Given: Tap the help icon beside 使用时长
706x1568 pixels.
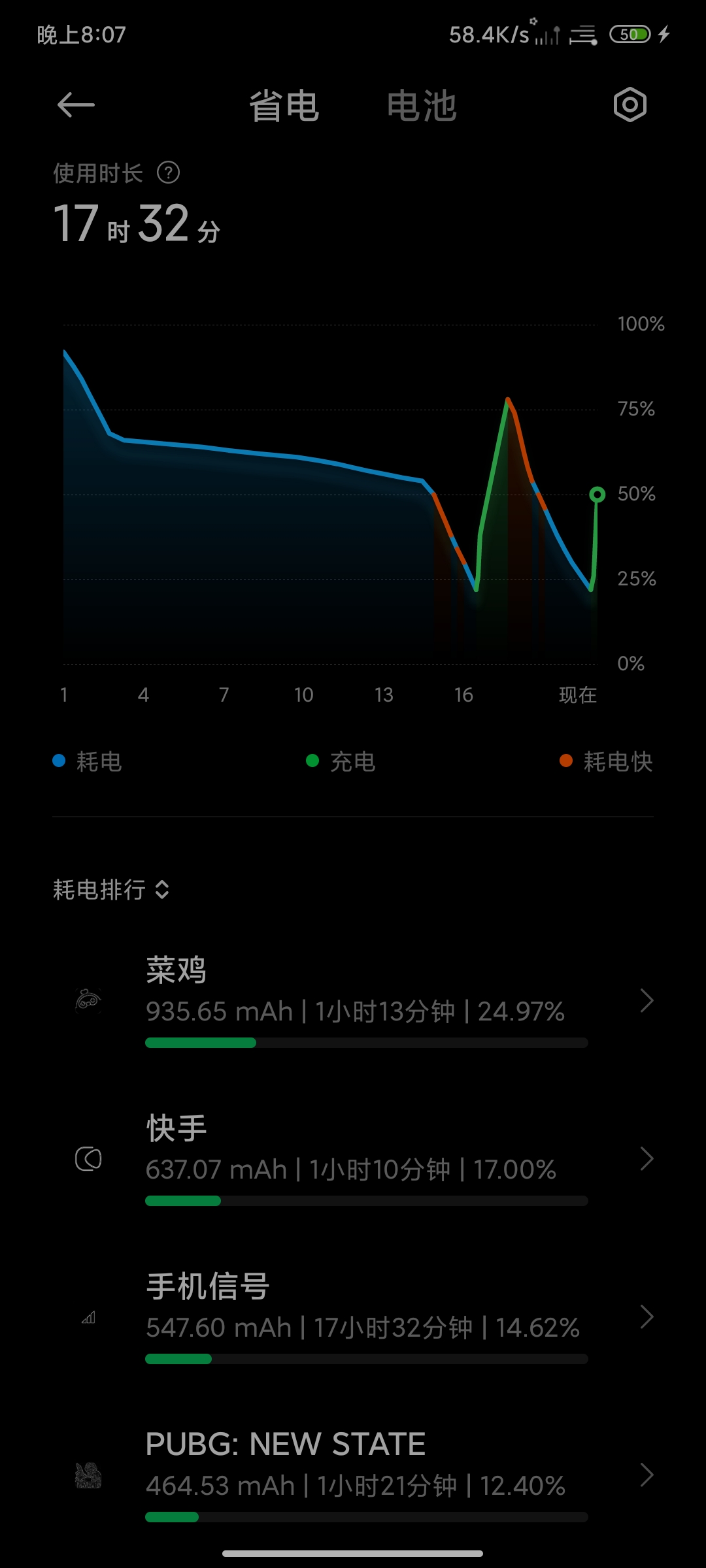Looking at the screenshot, I should (169, 173).
